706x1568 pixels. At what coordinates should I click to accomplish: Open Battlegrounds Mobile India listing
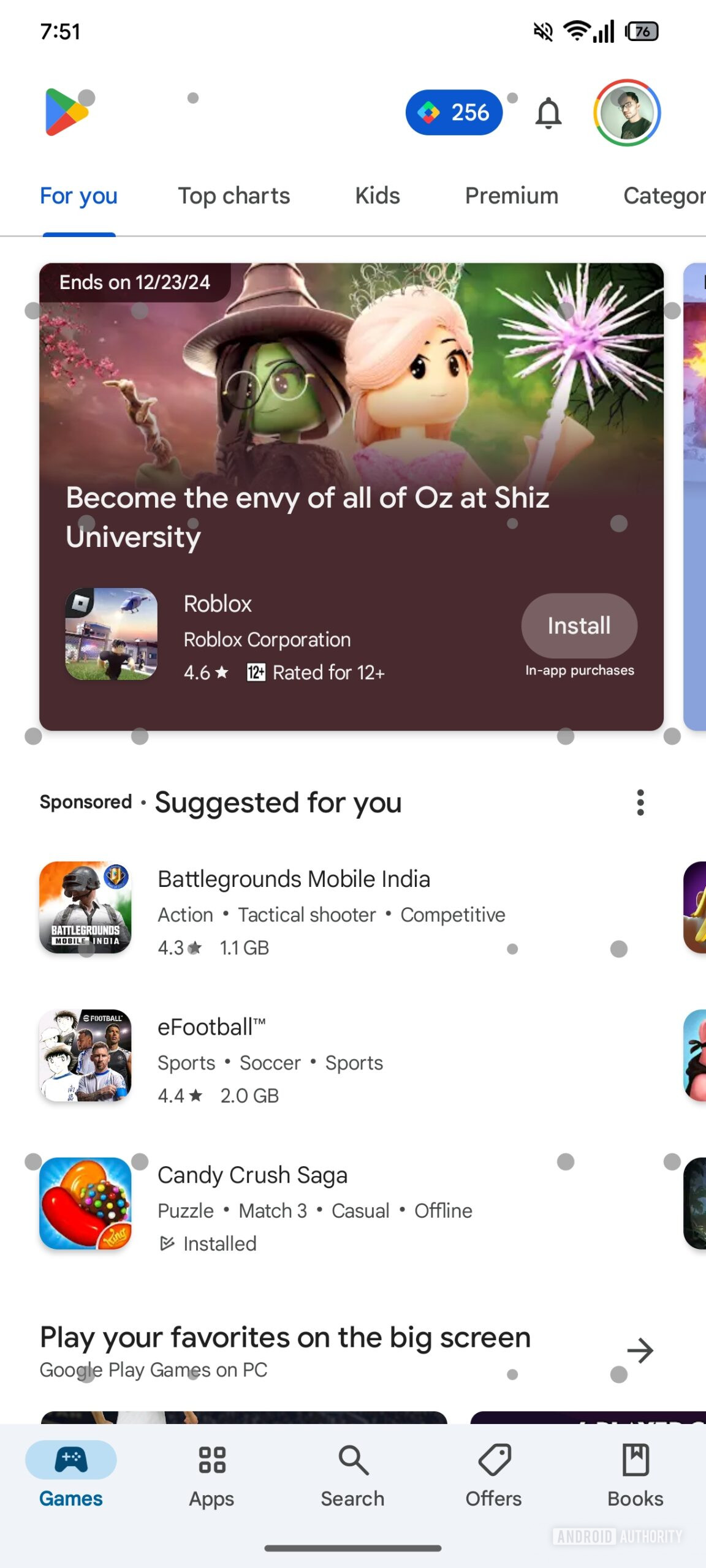[x=294, y=907]
